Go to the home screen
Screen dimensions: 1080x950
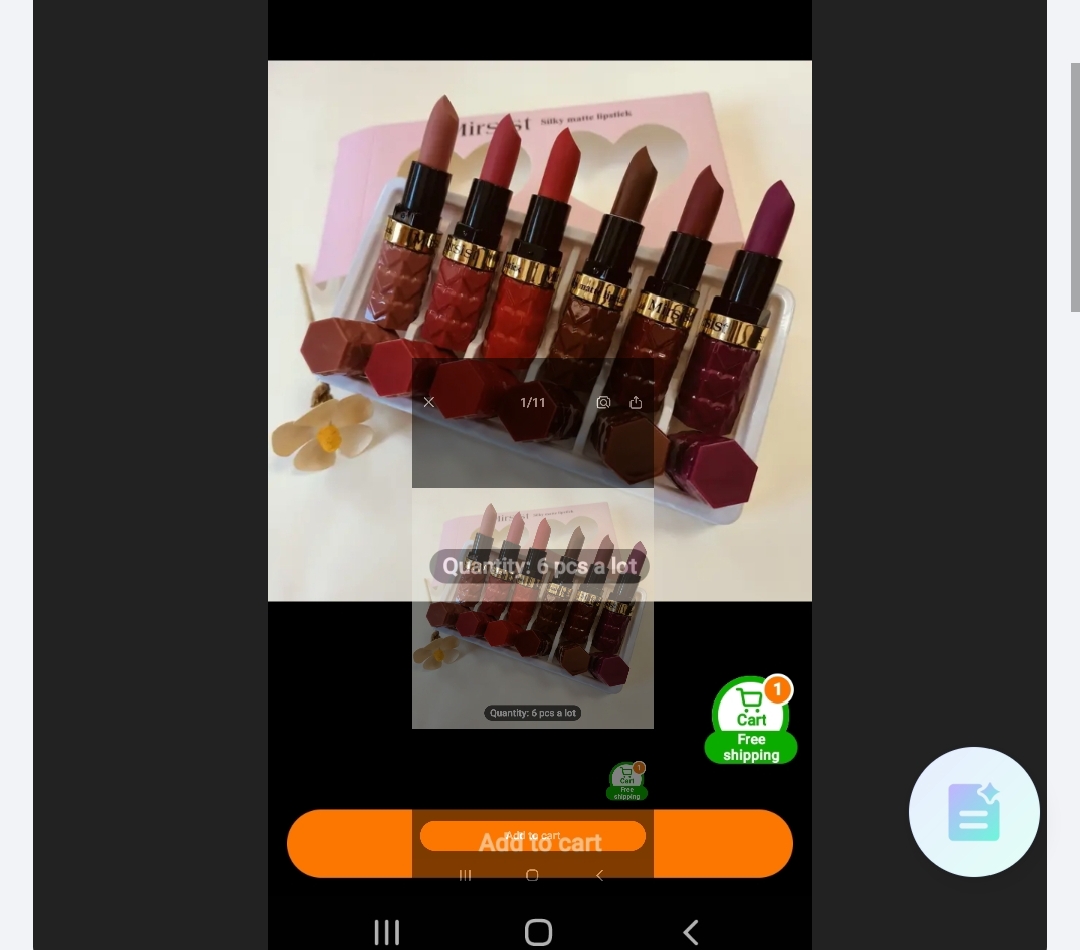pyautogui.click(x=538, y=932)
